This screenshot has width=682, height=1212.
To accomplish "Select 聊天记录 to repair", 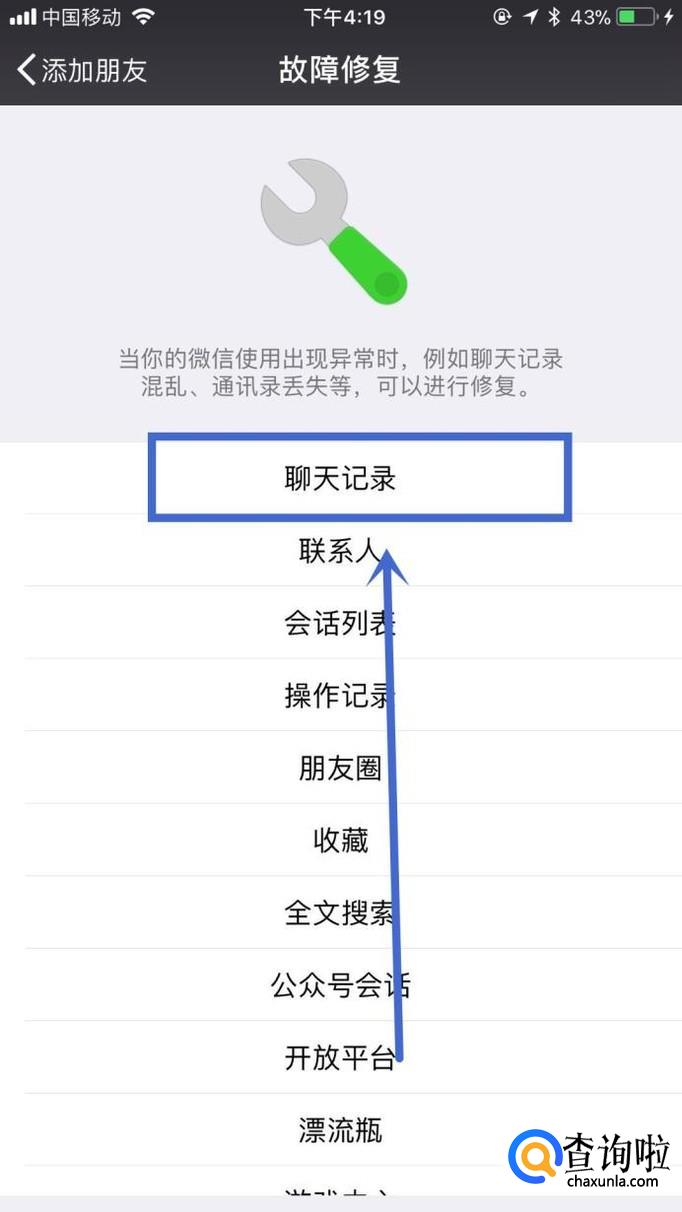I will pos(340,478).
